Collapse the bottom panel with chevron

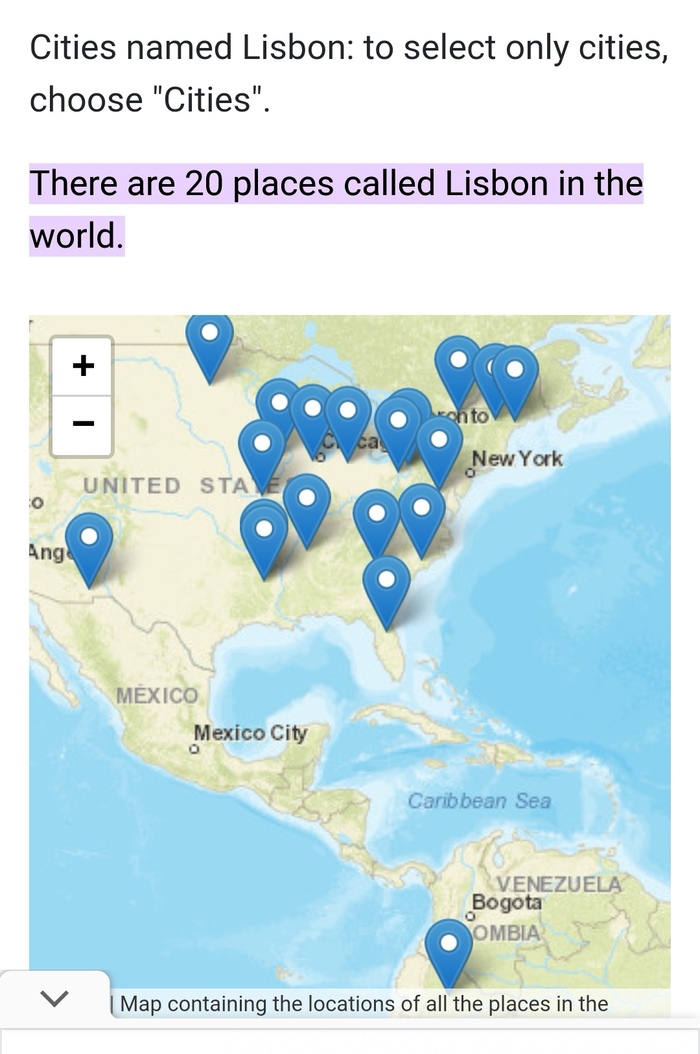click(55, 997)
